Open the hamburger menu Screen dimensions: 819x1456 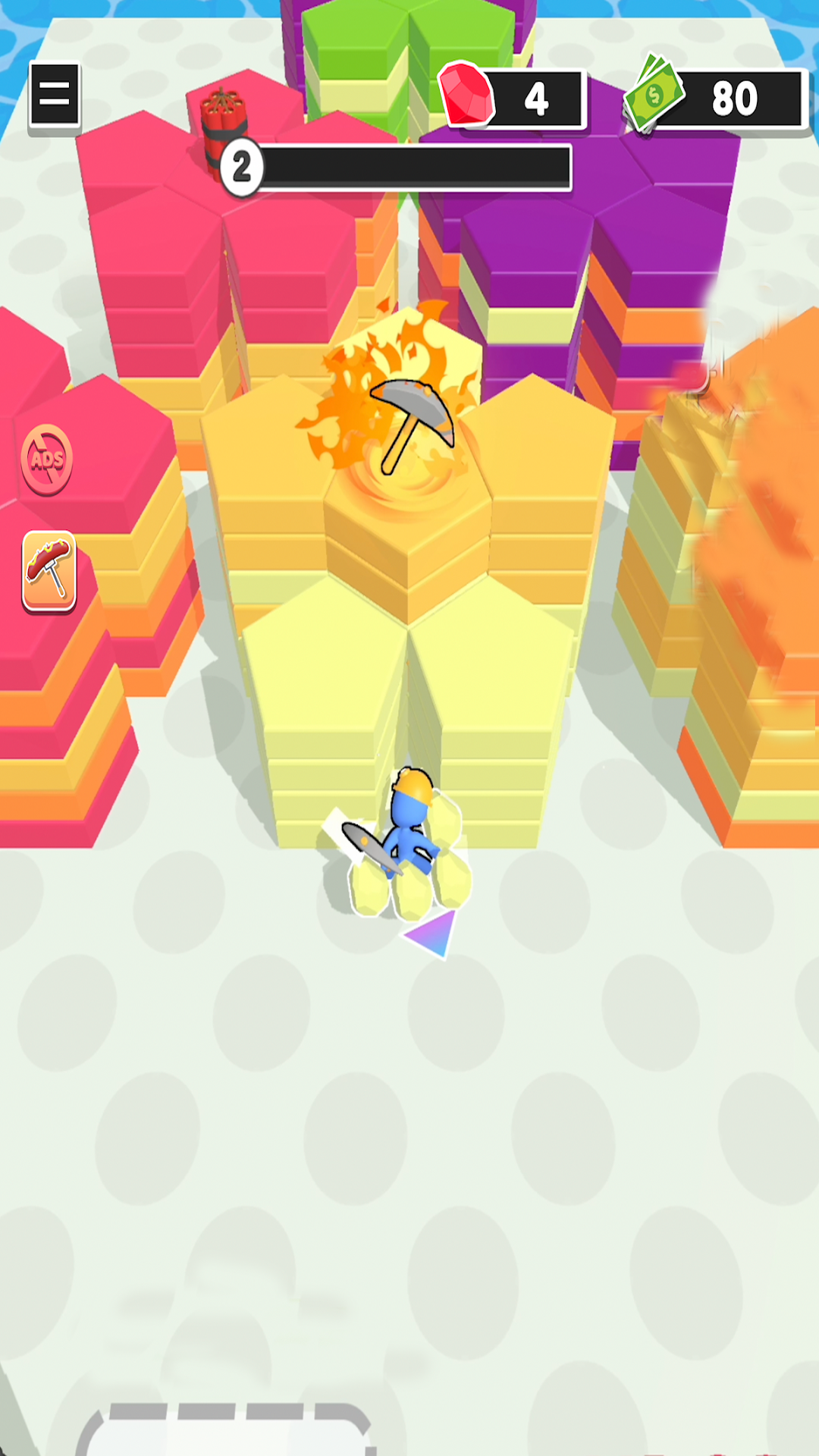55,96
